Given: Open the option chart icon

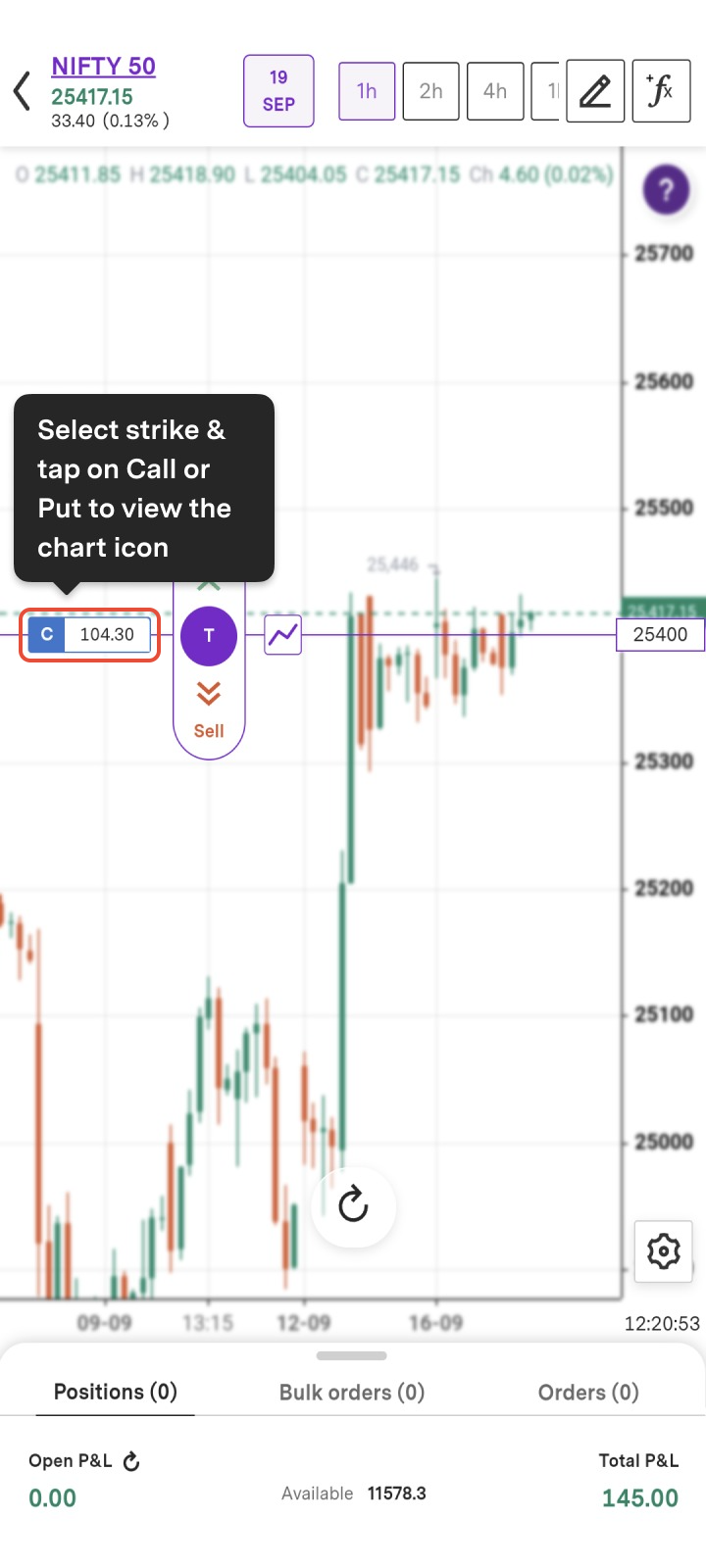Looking at the screenshot, I should pos(282,635).
